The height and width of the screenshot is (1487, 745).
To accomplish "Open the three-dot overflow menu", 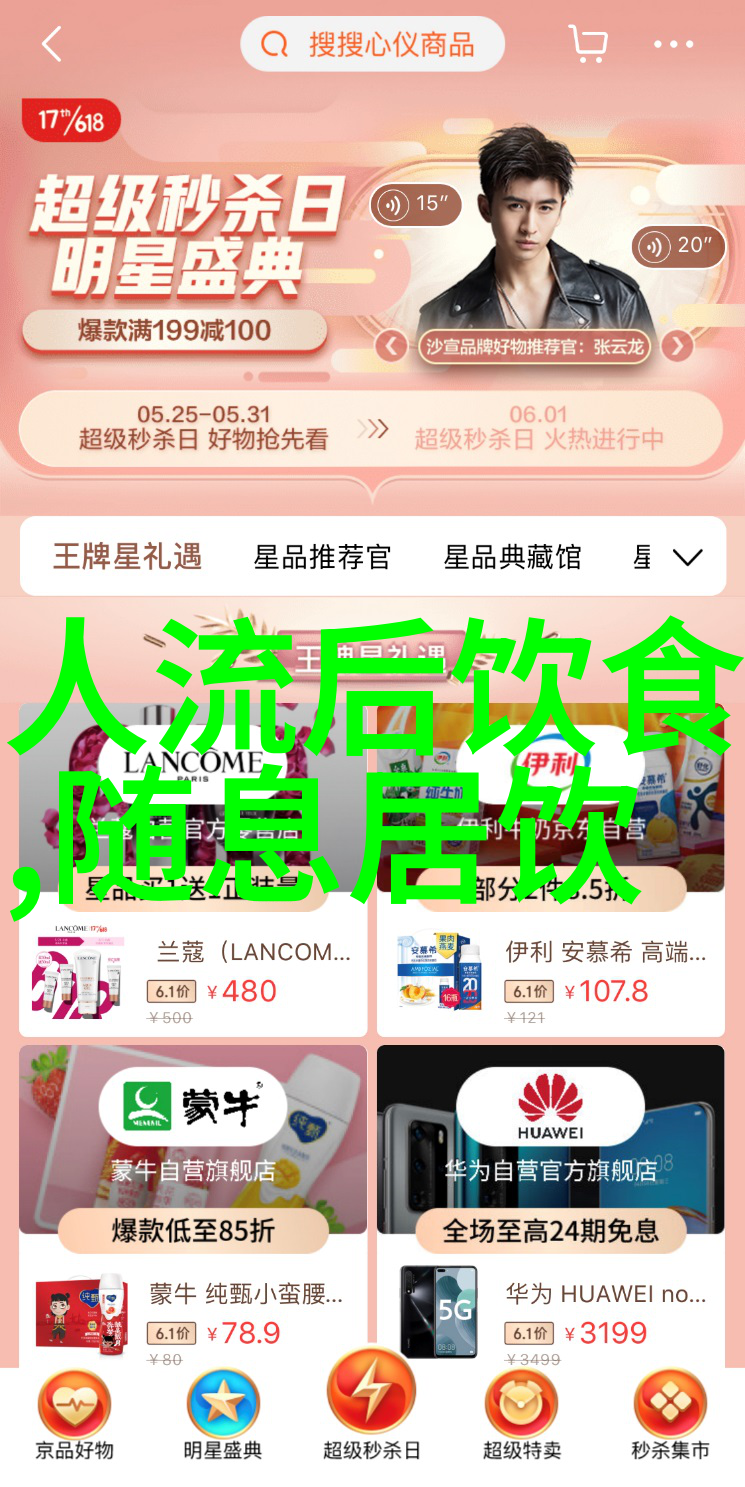I will pyautogui.click(x=673, y=45).
